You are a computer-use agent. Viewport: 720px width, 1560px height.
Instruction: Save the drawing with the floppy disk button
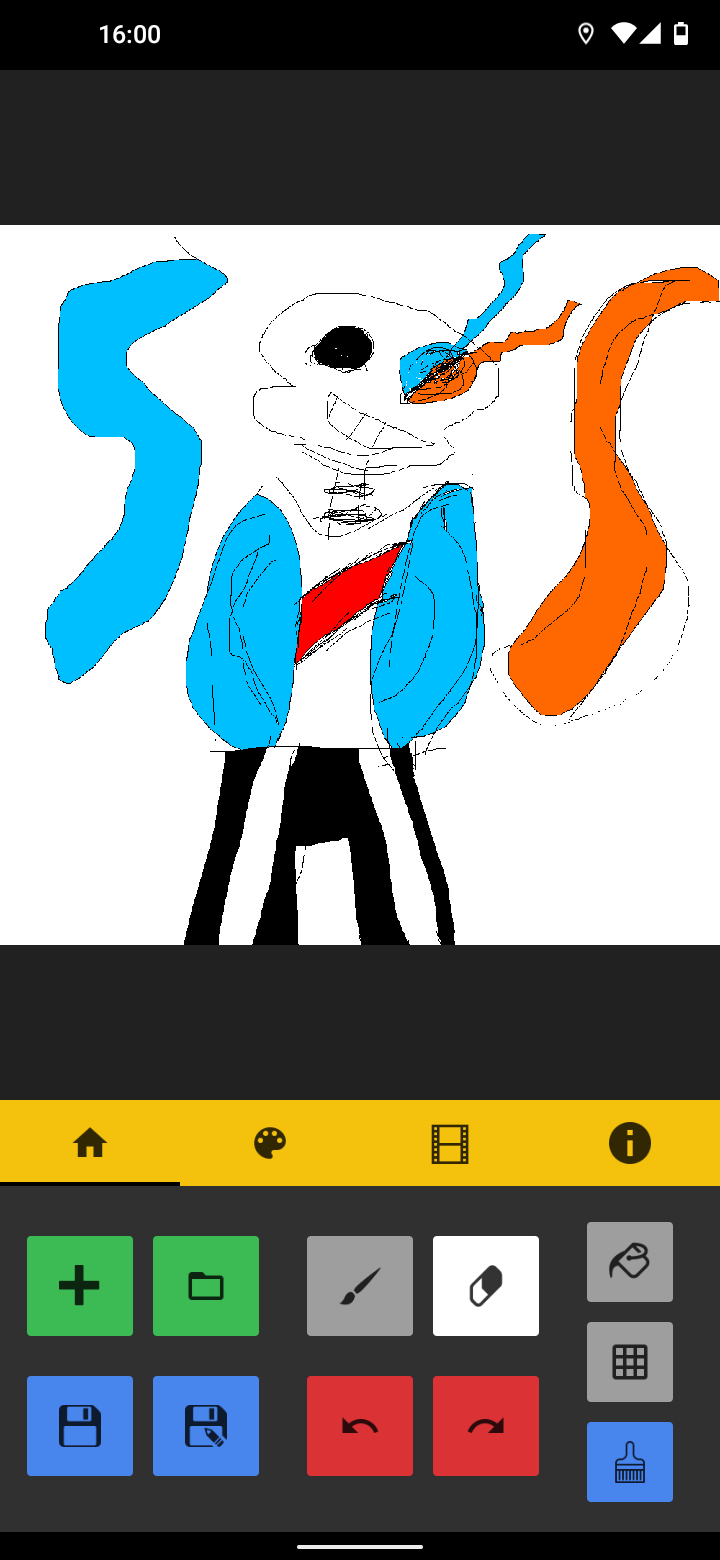tap(80, 1426)
